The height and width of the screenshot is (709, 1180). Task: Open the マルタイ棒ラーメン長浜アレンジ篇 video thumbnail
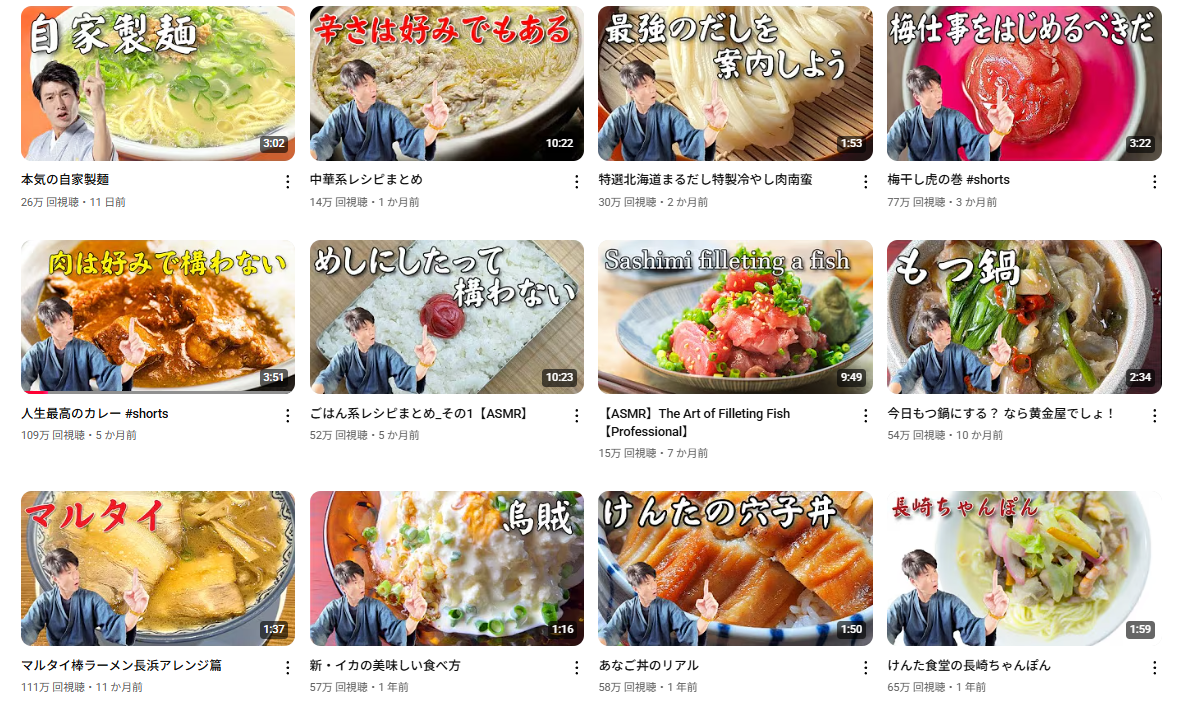coord(158,568)
